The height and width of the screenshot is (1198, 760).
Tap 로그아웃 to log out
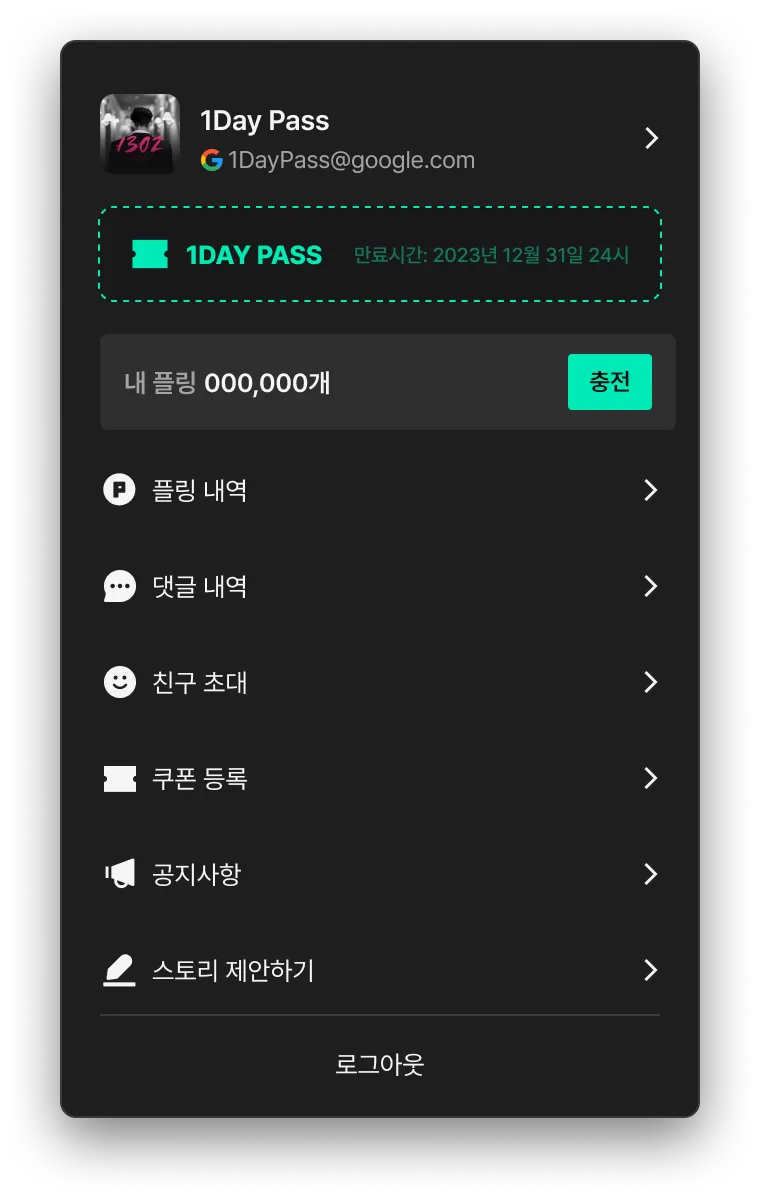tap(380, 1064)
